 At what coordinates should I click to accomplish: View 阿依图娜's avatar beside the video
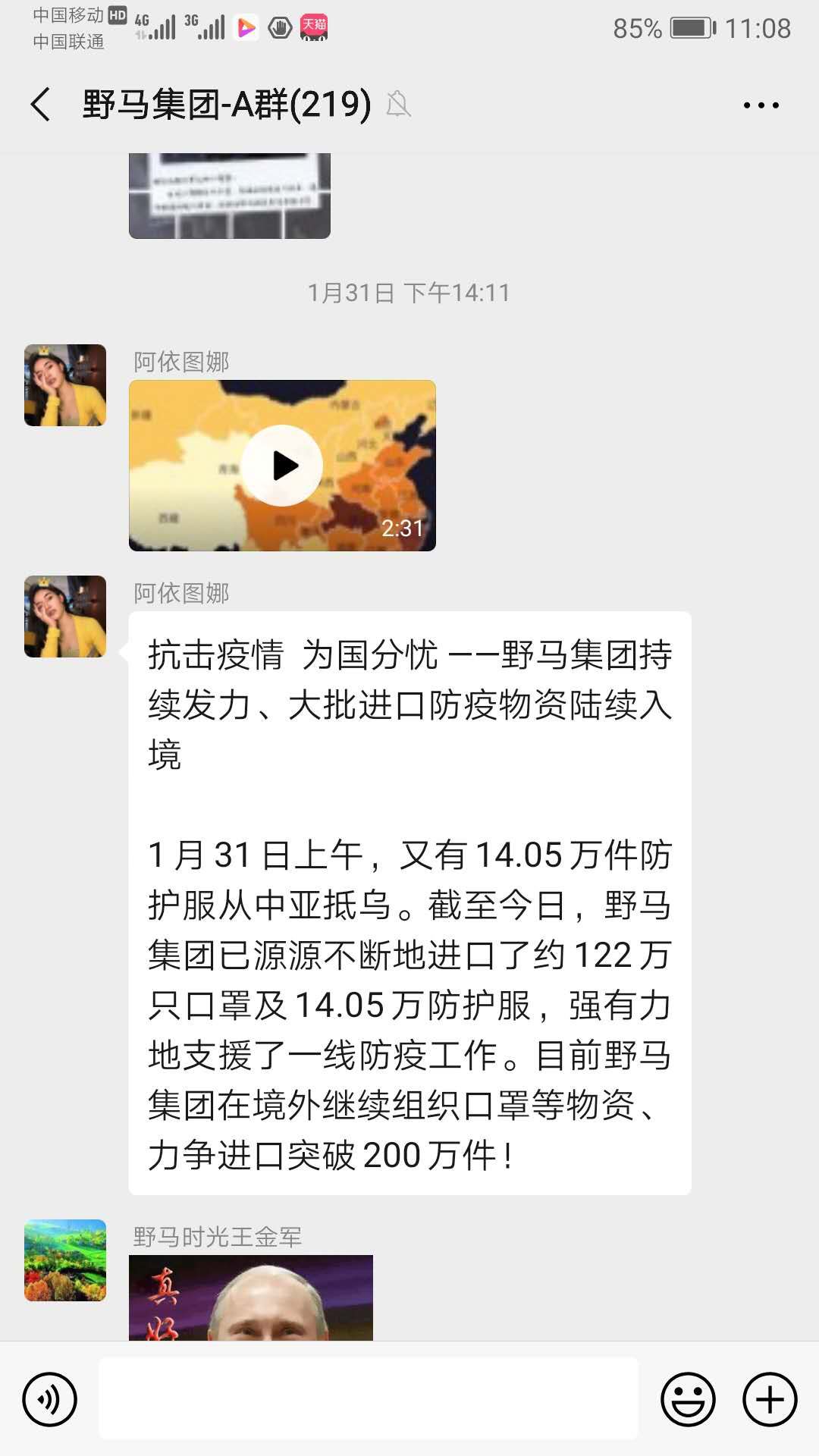click(65, 385)
